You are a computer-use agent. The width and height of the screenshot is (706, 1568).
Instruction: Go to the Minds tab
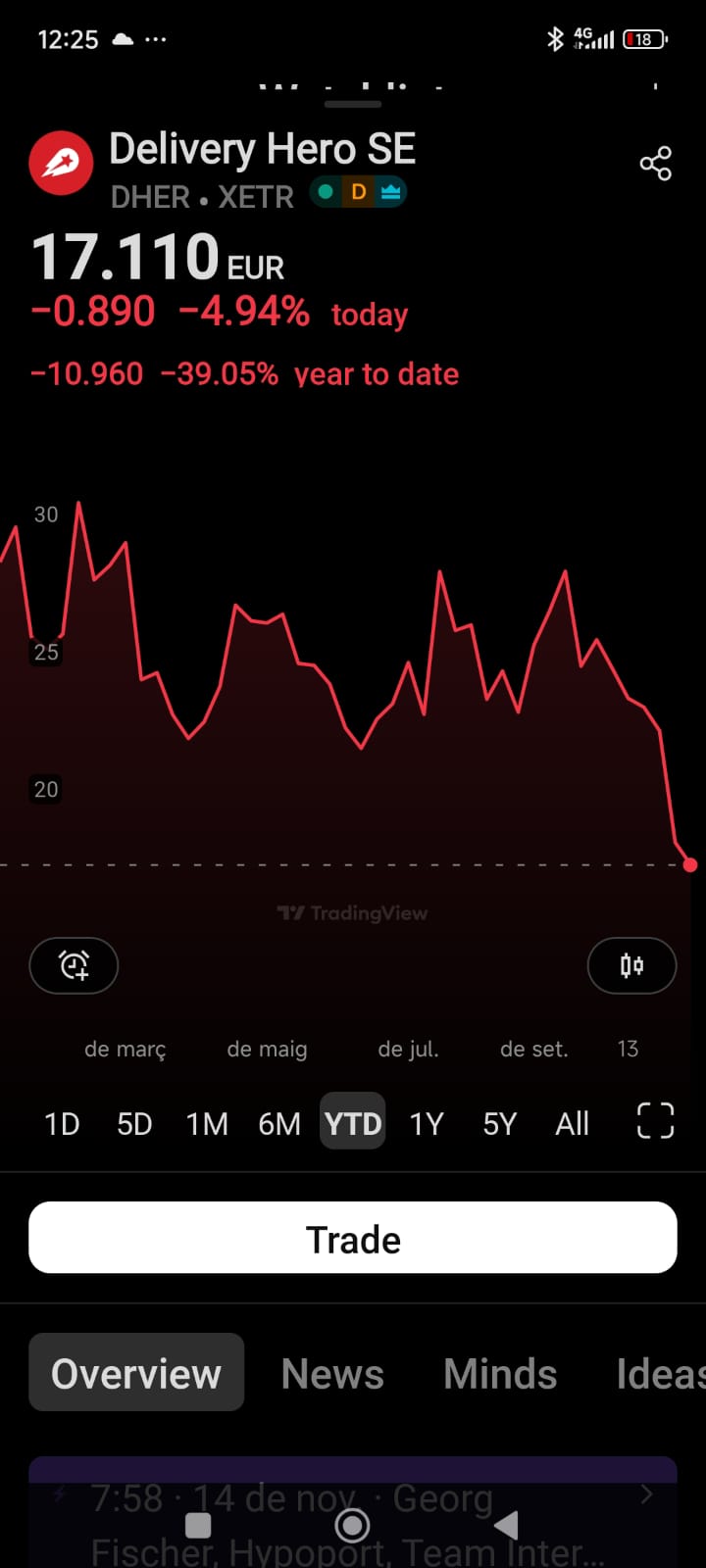tap(500, 1373)
